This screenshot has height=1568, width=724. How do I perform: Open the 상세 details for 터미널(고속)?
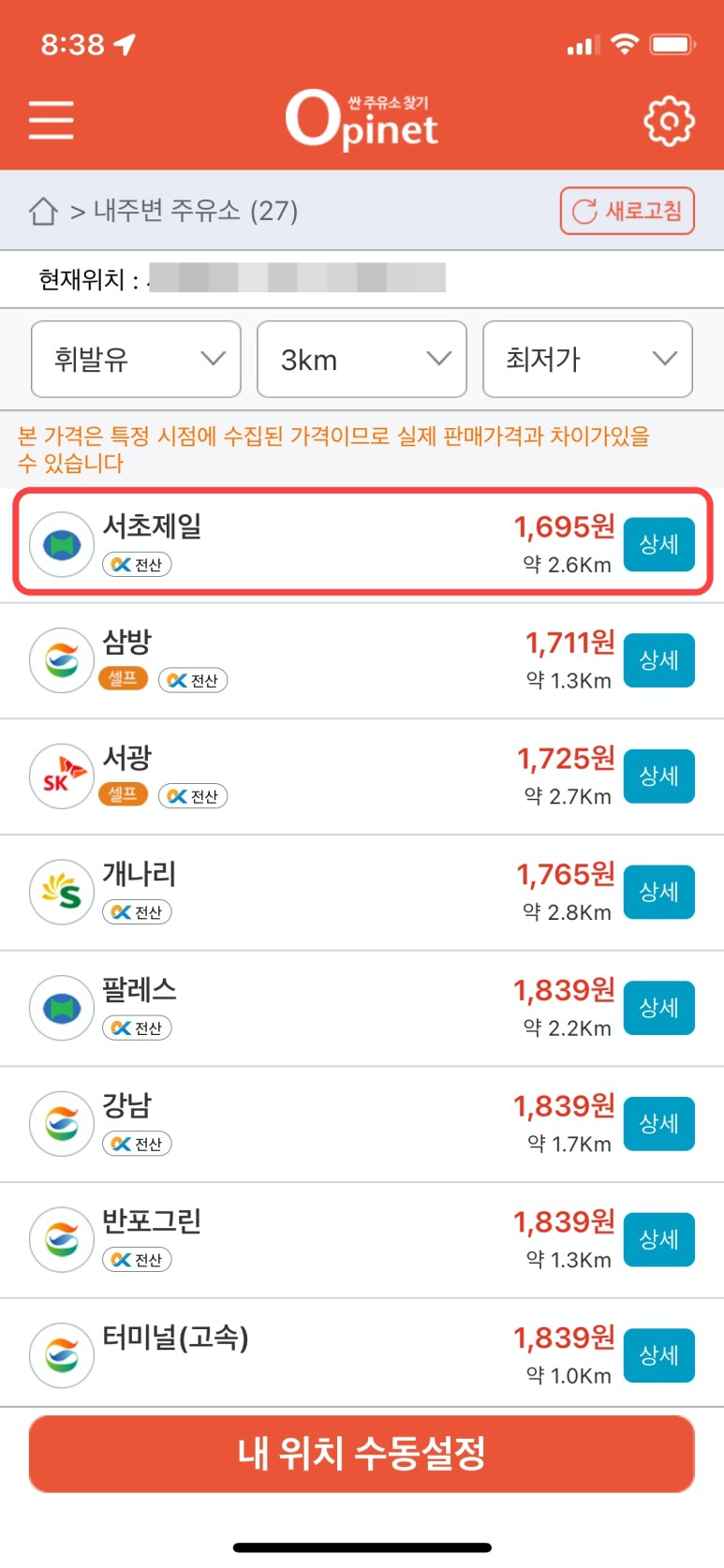658,1355
